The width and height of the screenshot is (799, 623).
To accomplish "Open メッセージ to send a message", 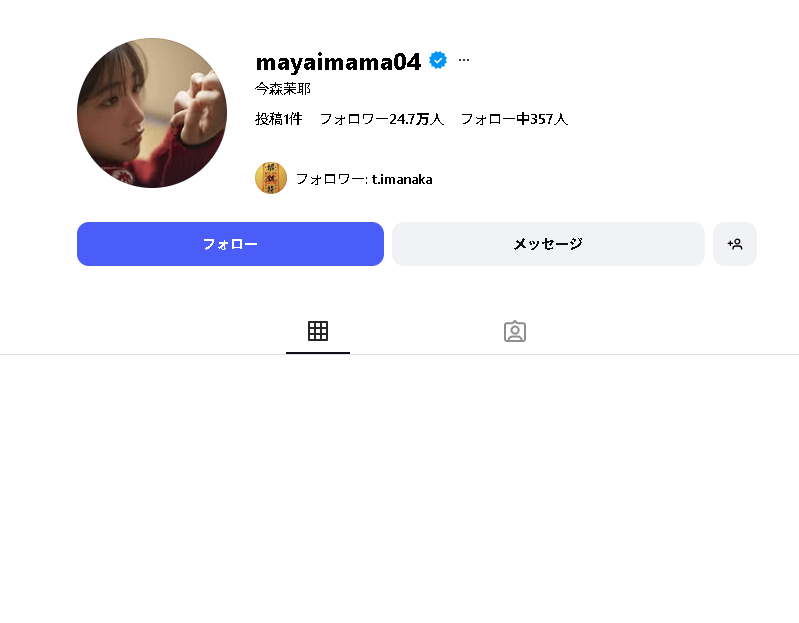I will click(x=548, y=244).
